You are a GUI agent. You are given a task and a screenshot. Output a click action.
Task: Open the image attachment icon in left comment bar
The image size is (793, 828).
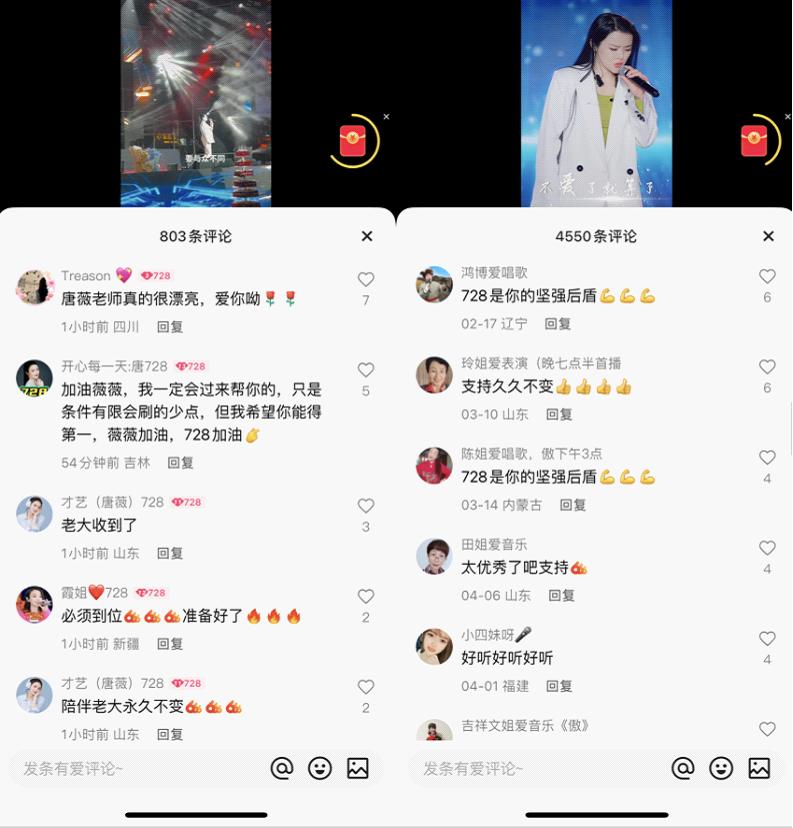click(358, 767)
